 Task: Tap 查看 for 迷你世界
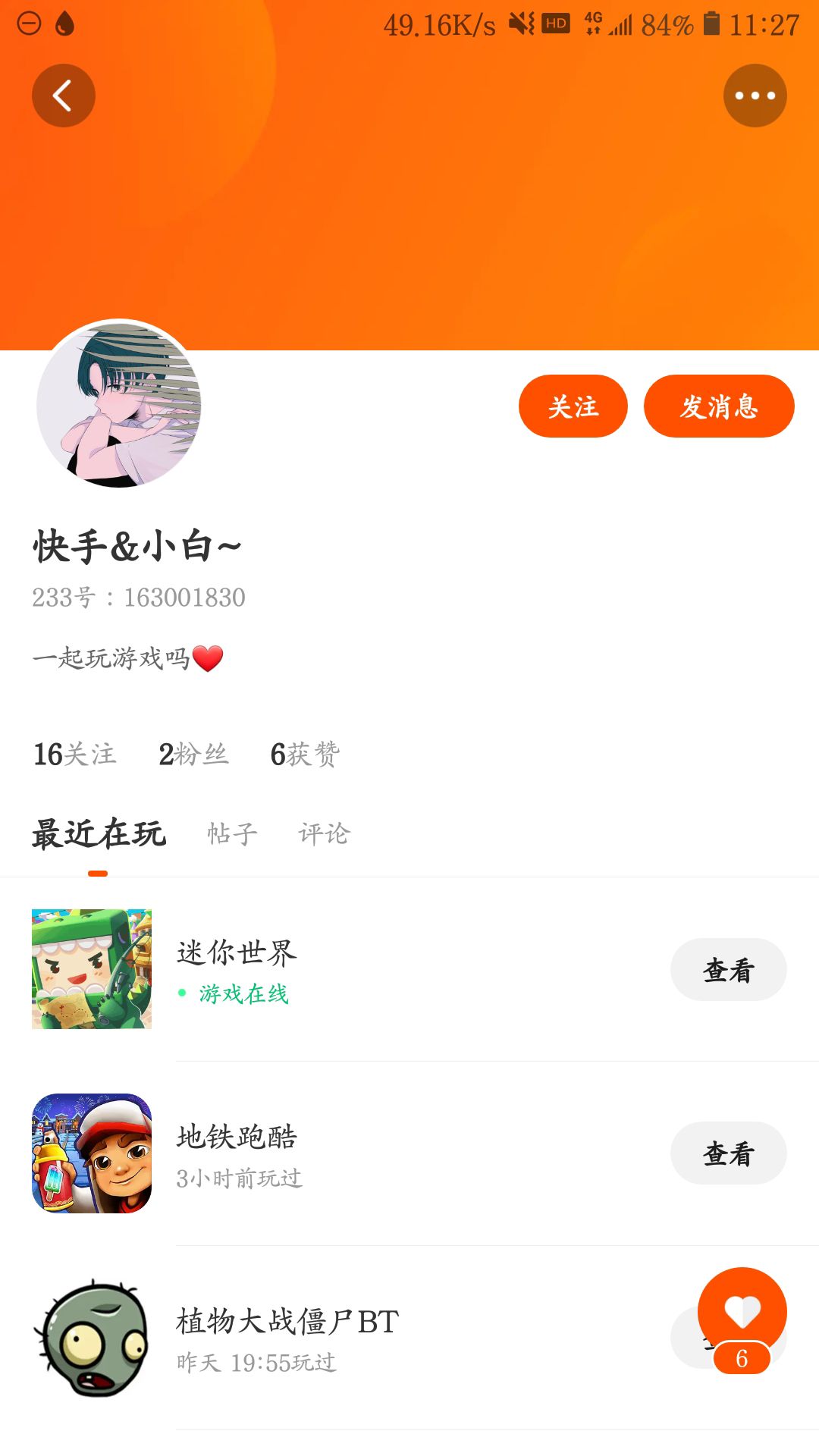728,970
